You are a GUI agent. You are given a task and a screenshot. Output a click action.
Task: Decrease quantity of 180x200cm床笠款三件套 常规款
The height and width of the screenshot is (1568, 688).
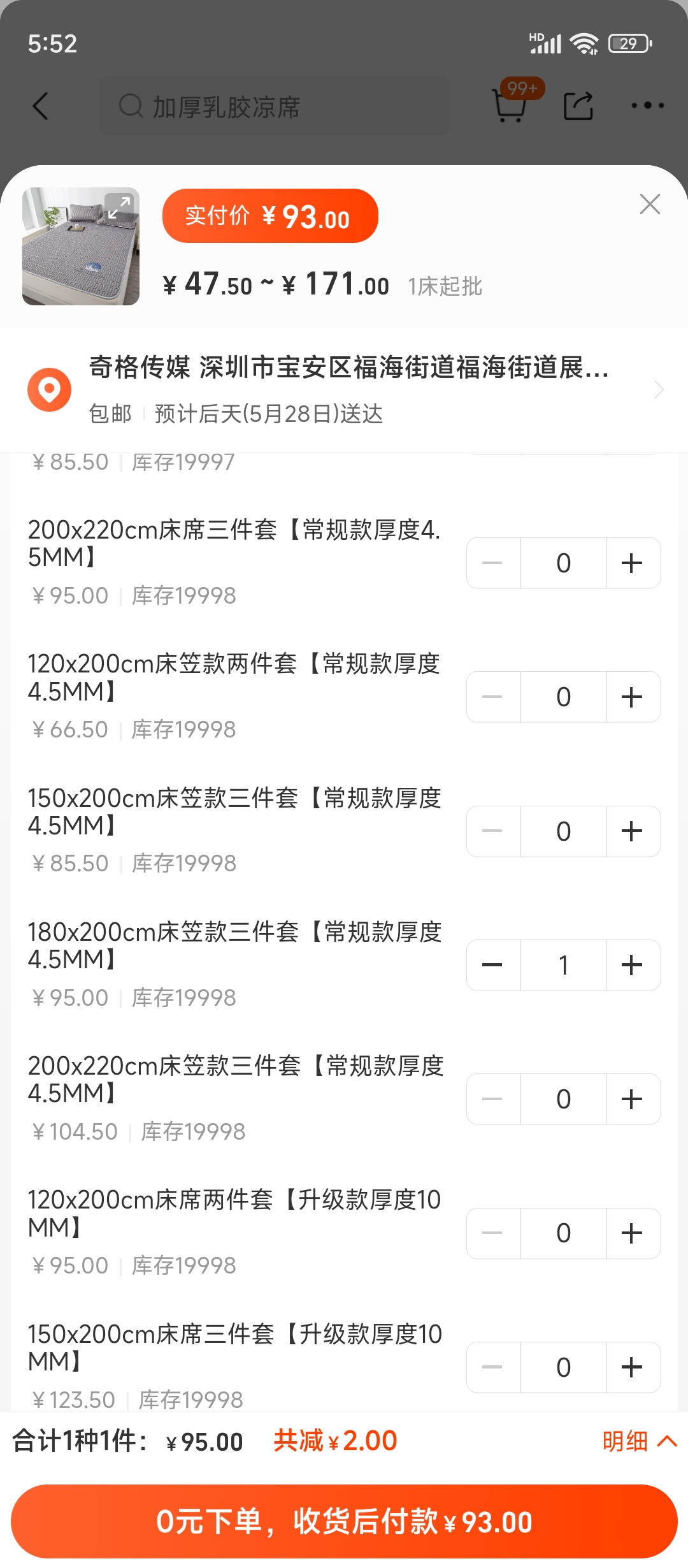click(492, 965)
